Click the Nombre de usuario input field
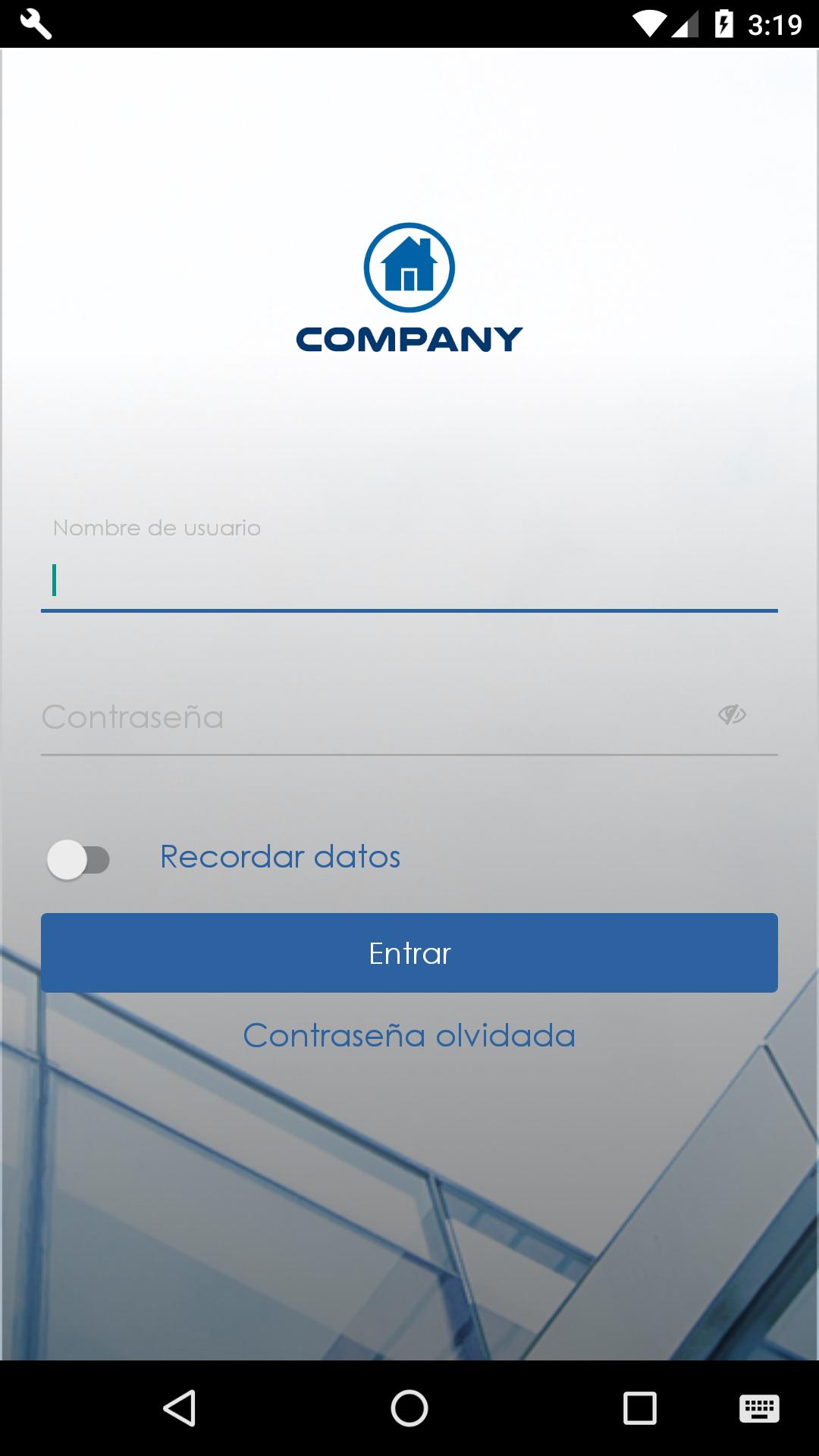Viewport: 819px width, 1456px height. point(409,580)
